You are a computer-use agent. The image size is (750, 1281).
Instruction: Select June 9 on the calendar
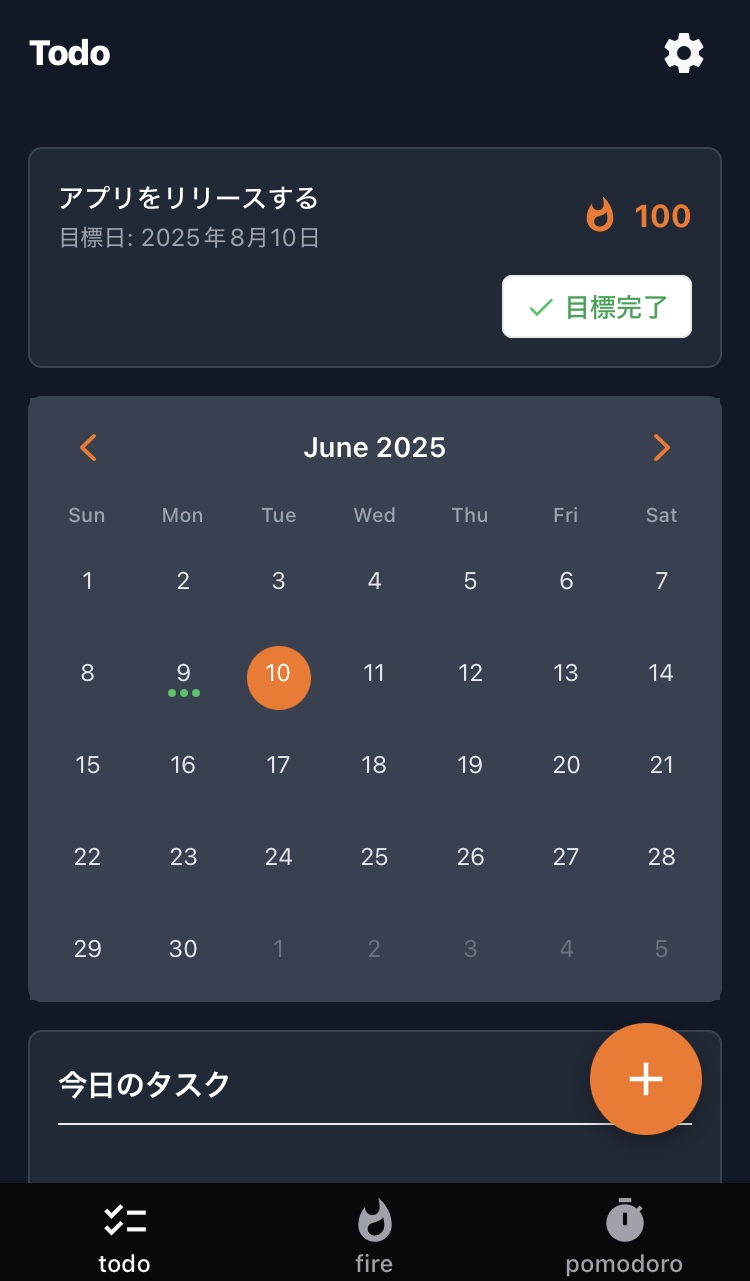[183, 675]
